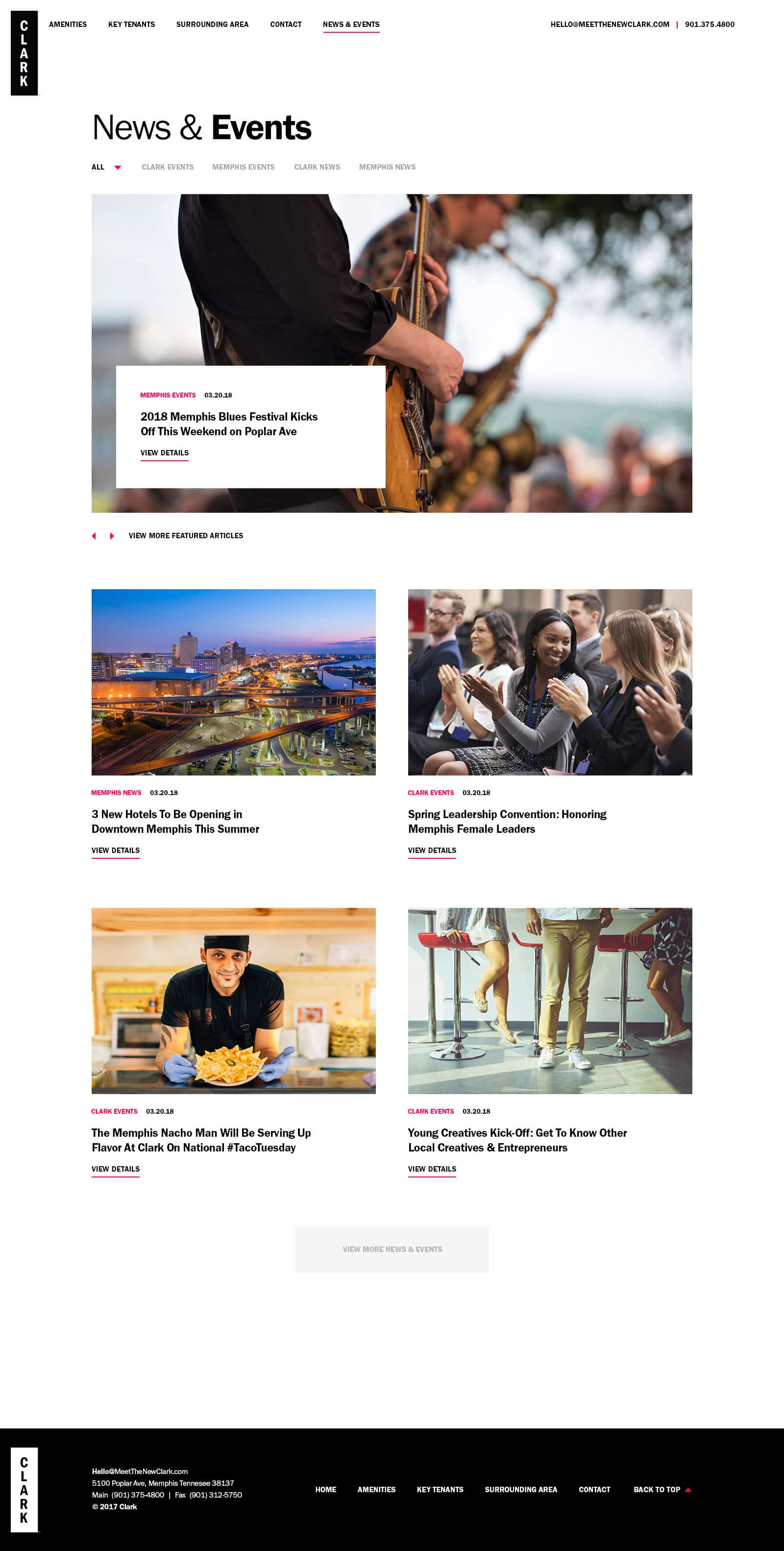Go to the next featured article

pos(112,536)
